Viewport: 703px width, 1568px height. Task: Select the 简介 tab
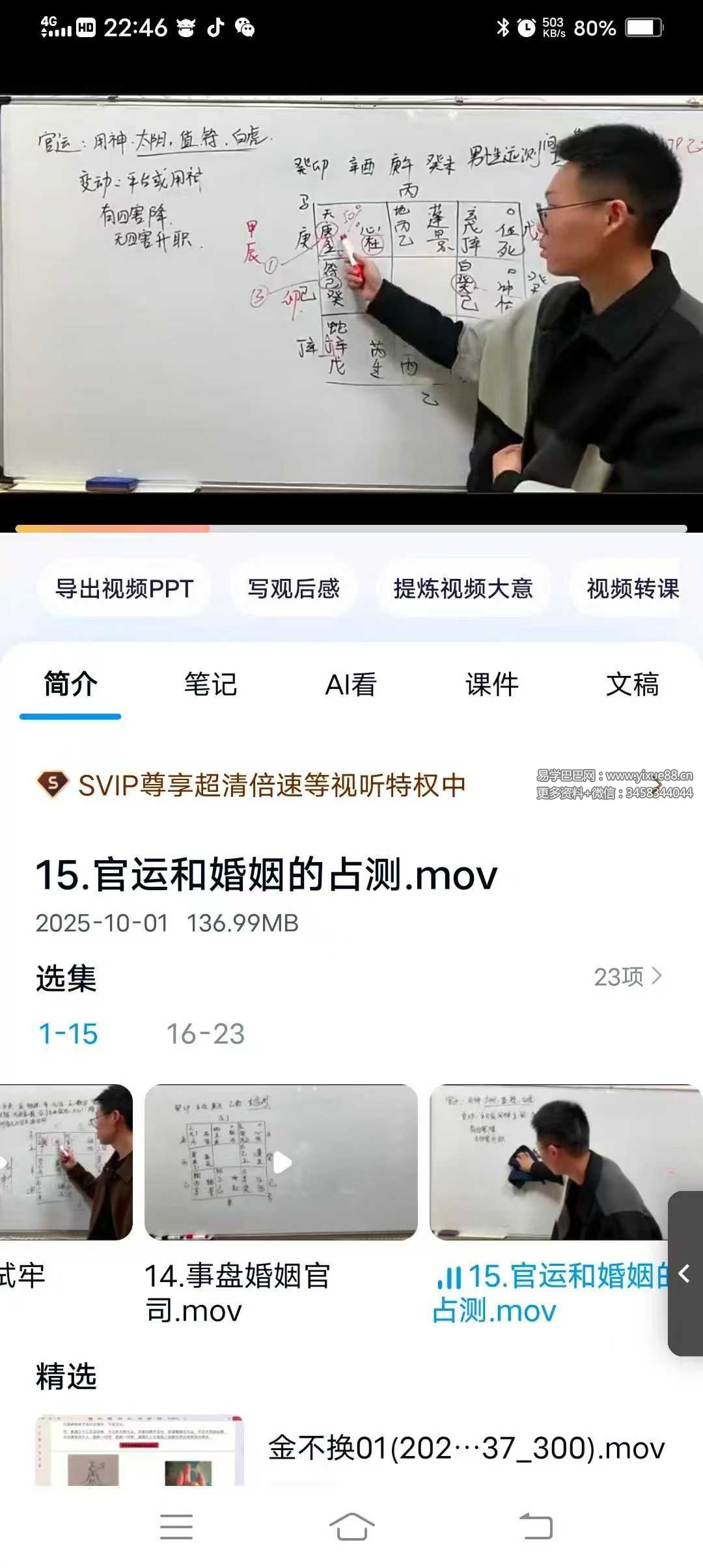coord(70,684)
